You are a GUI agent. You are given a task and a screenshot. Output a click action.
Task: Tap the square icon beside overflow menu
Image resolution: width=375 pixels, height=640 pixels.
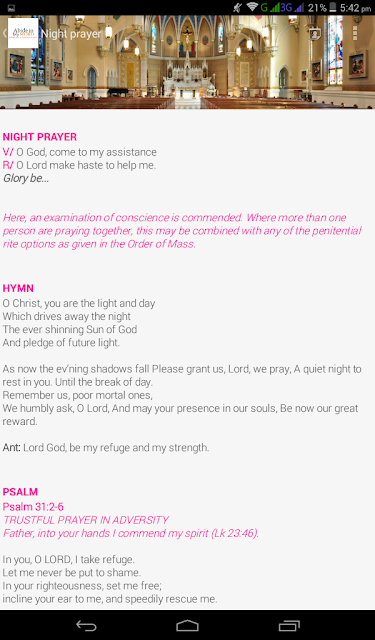tap(314, 33)
